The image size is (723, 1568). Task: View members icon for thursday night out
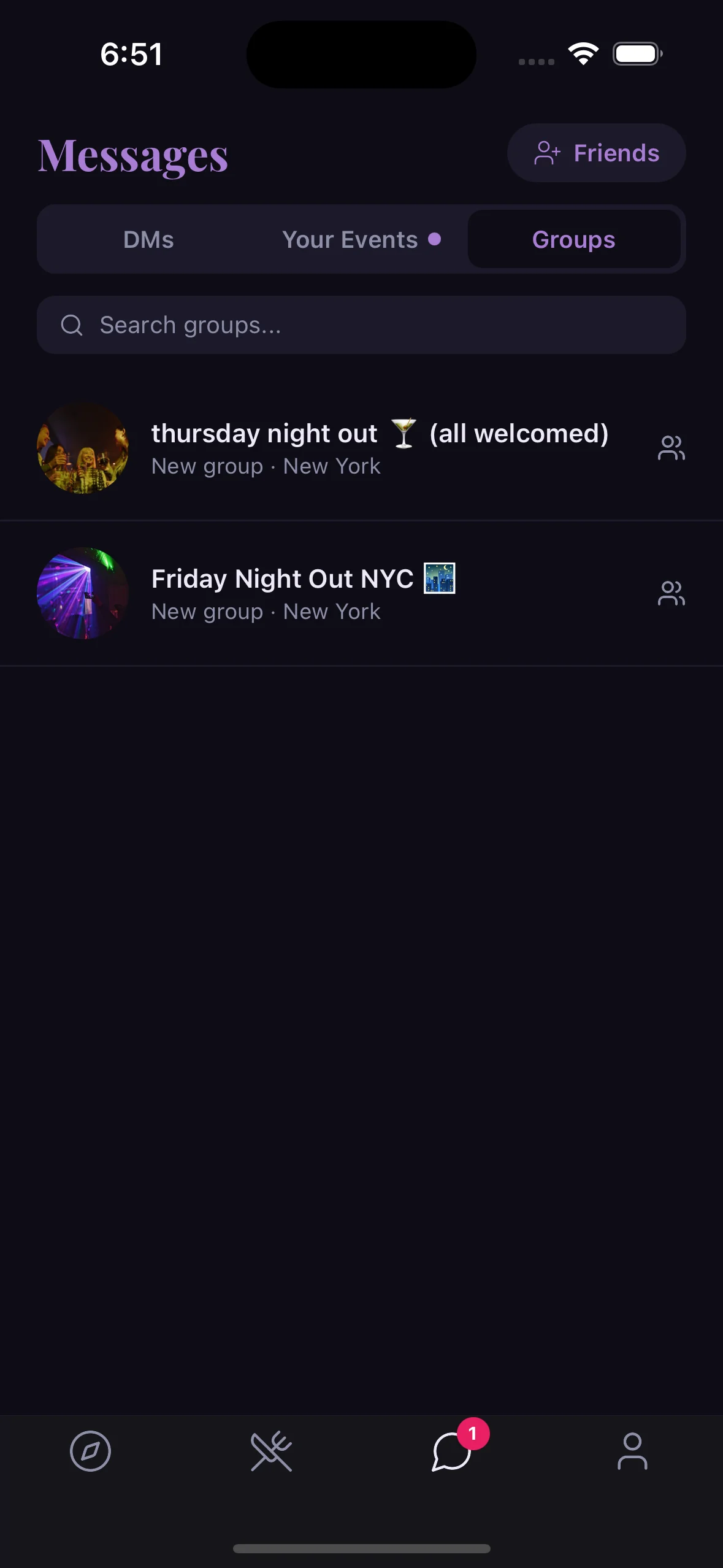pos(671,448)
